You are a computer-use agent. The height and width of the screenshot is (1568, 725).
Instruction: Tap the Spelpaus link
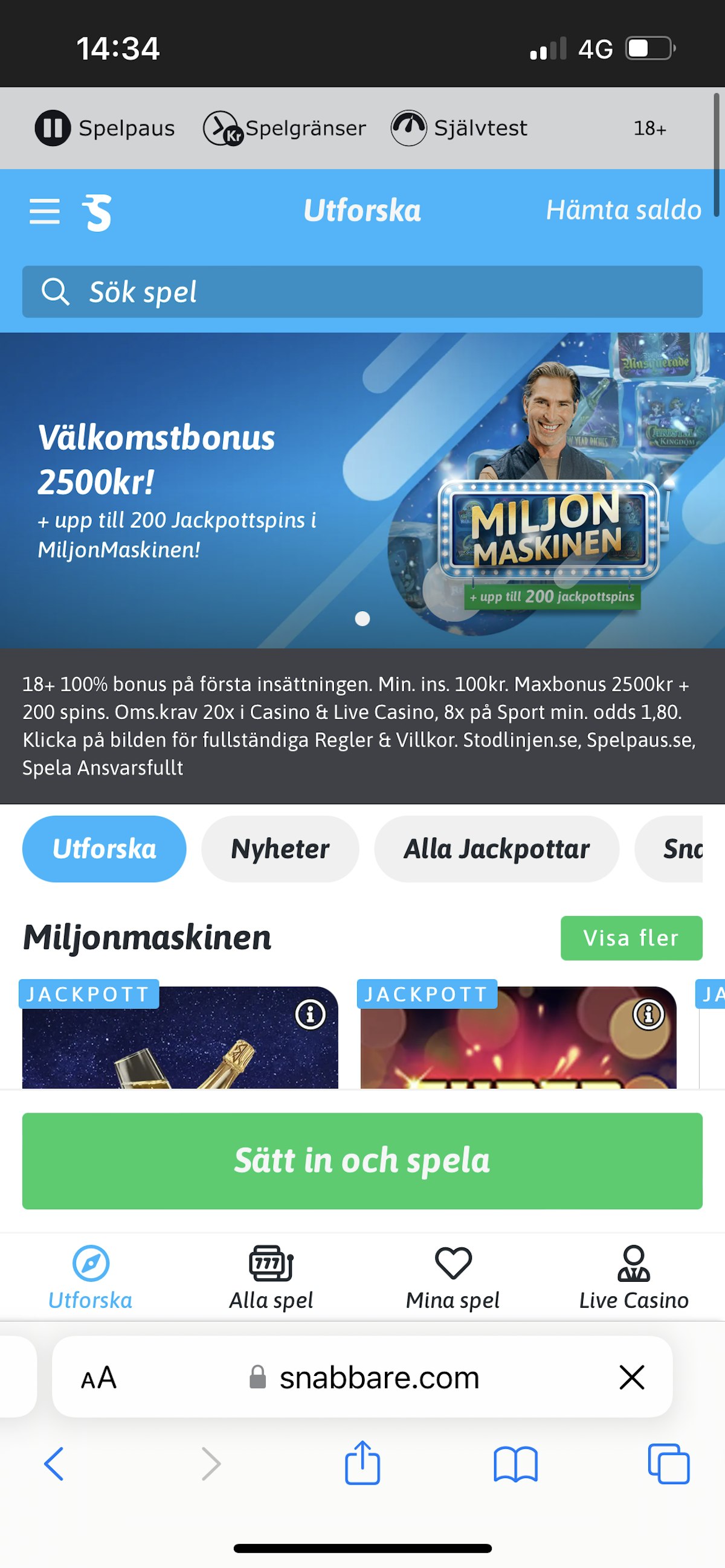click(x=105, y=128)
